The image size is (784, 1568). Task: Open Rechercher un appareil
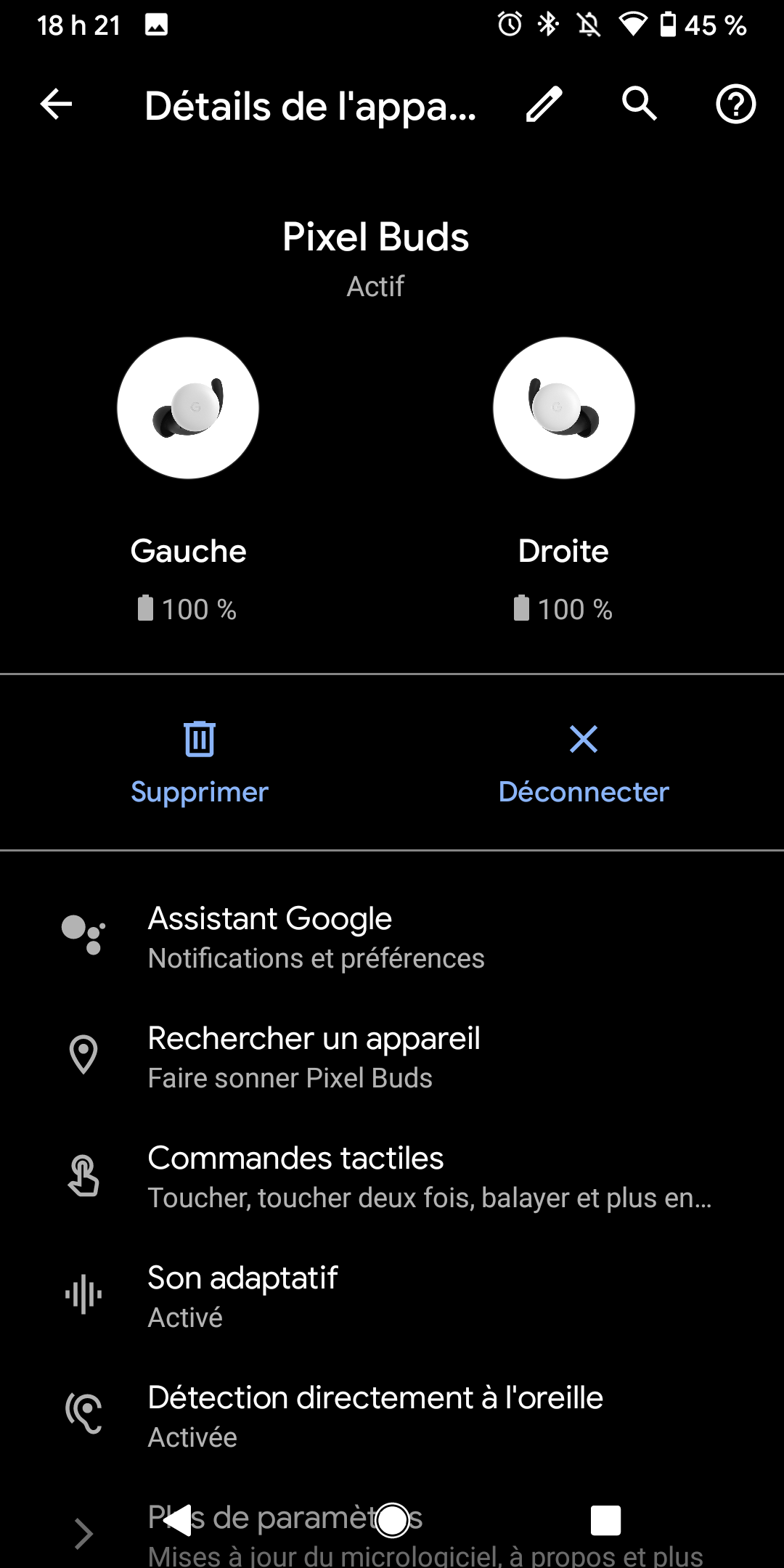coord(392,1057)
